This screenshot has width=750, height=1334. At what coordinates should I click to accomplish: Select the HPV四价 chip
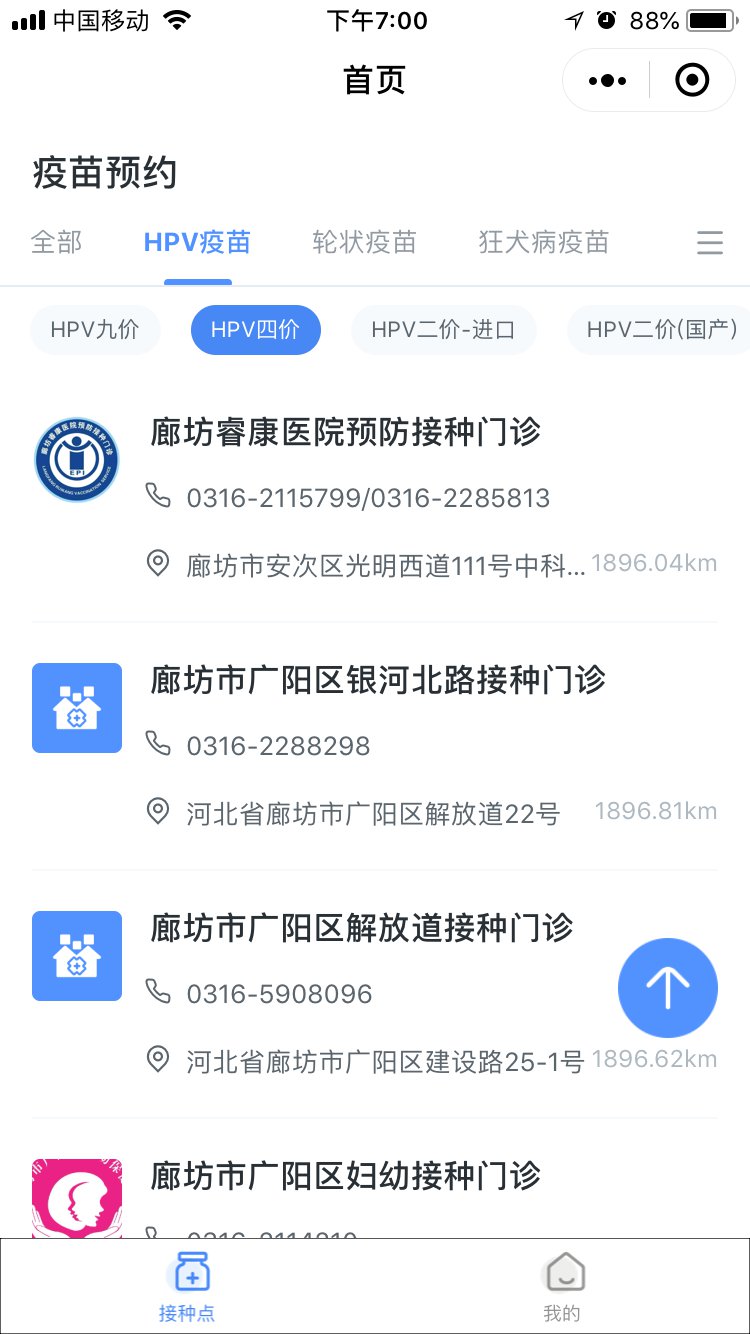[x=255, y=330]
